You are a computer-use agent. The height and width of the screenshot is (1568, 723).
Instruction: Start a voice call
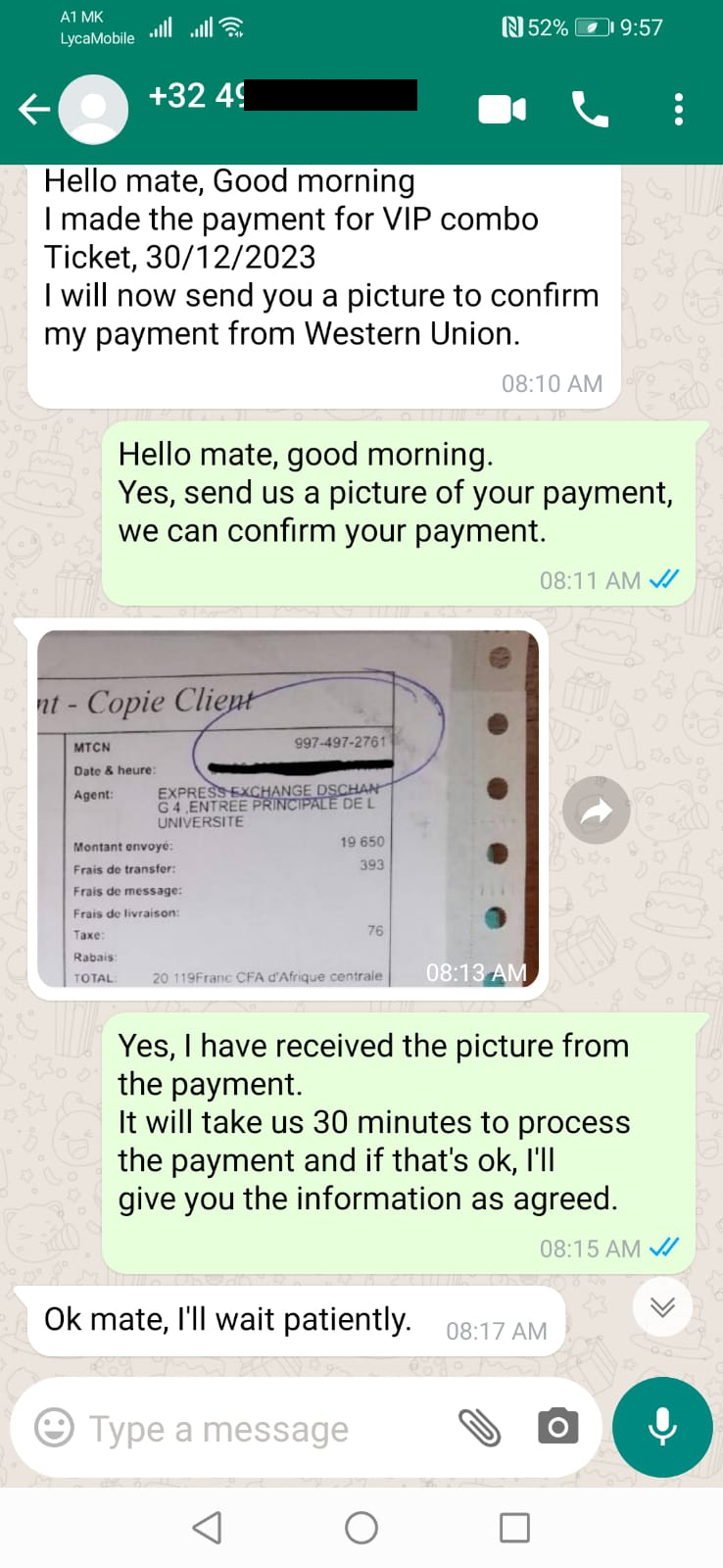tap(591, 110)
